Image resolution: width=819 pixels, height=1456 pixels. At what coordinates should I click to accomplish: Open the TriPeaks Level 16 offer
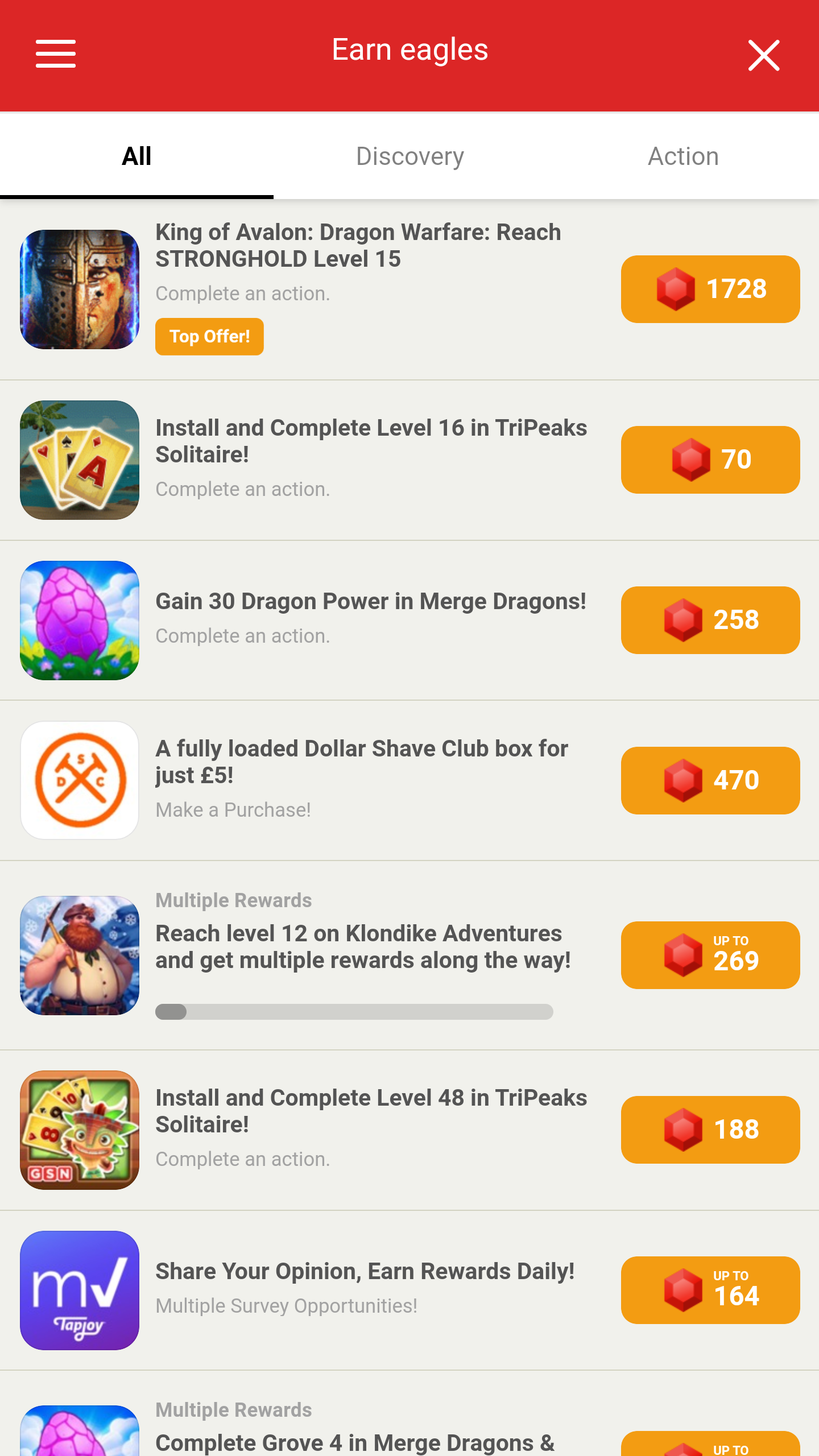pos(371,441)
